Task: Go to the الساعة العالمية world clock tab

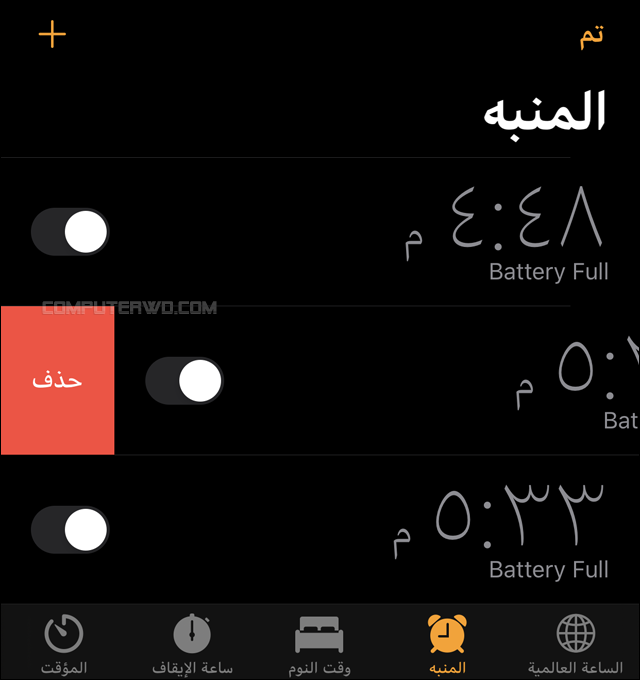Action: (575, 644)
